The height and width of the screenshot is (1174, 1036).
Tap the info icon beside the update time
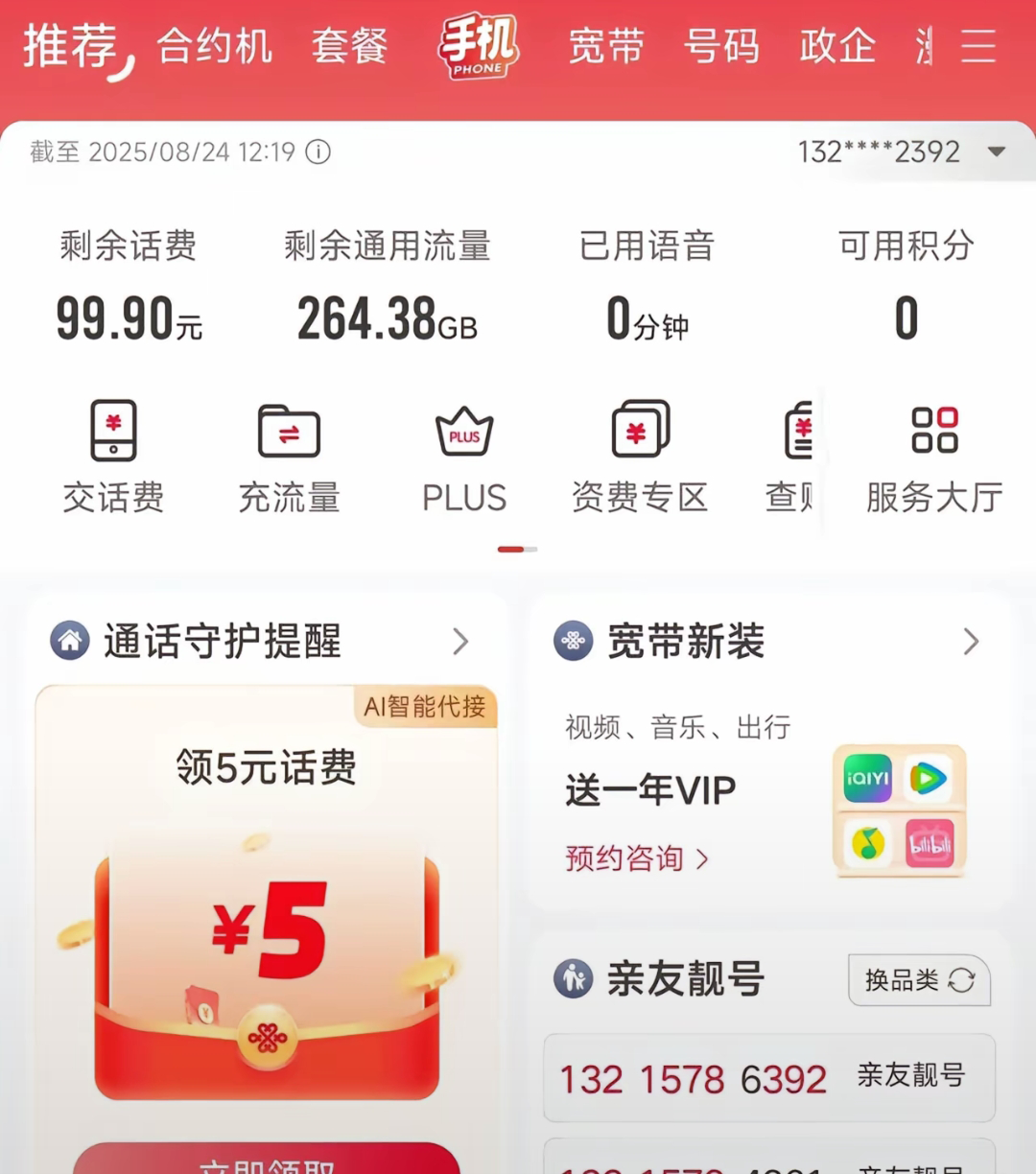pyautogui.click(x=318, y=153)
